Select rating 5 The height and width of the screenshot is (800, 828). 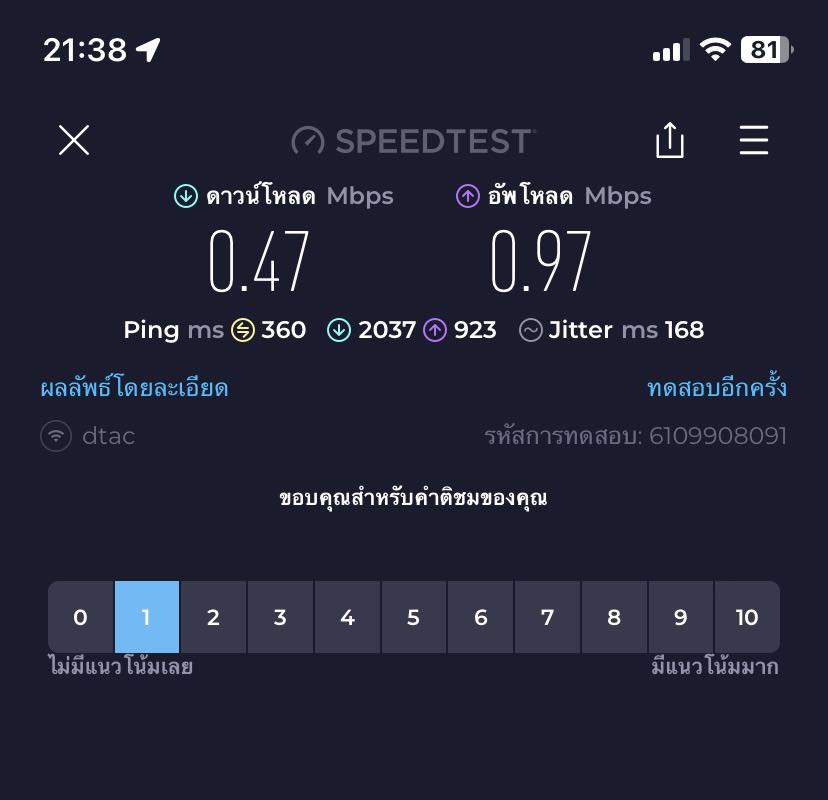(413, 617)
